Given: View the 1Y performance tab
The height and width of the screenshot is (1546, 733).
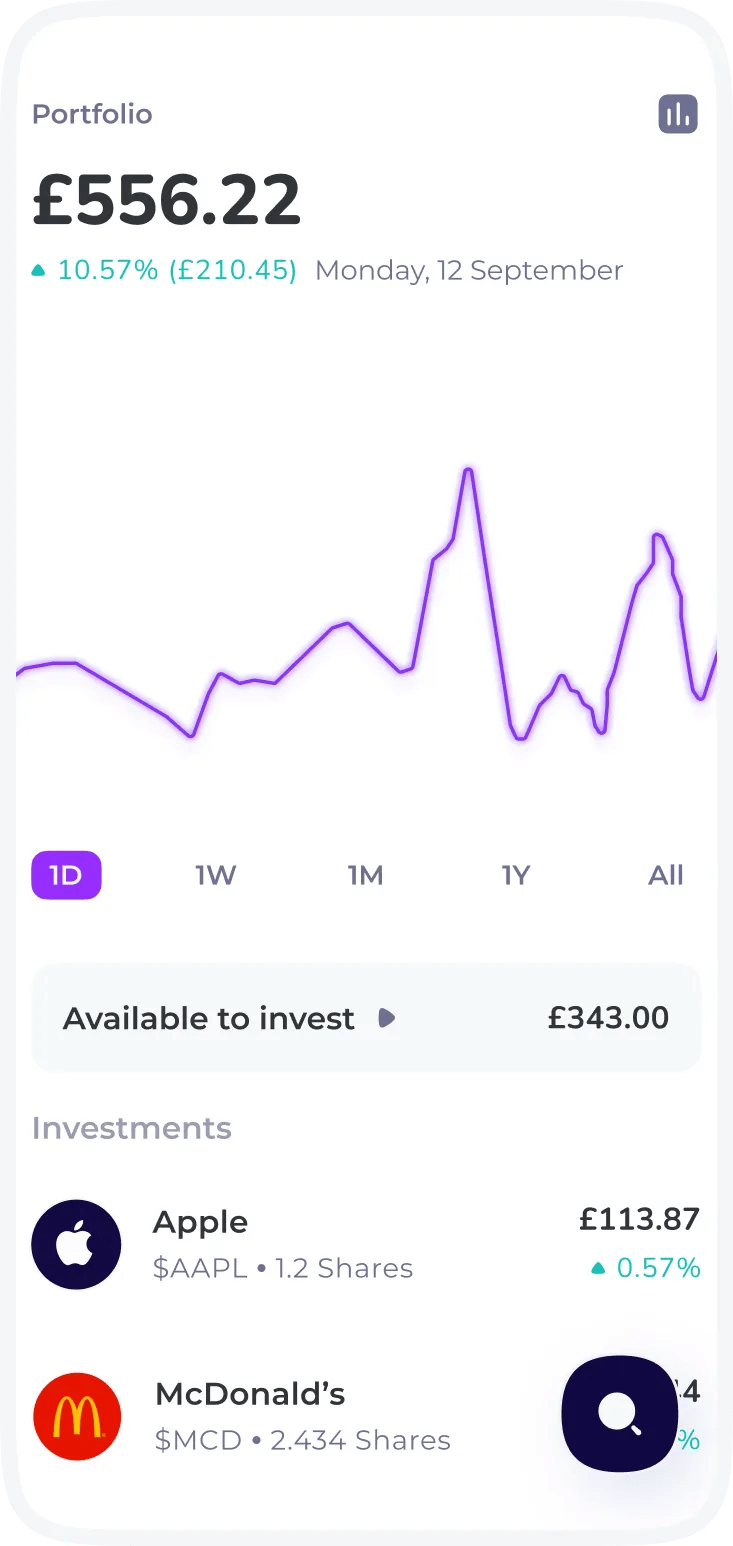Looking at the screenshot, I should (516, 875).
